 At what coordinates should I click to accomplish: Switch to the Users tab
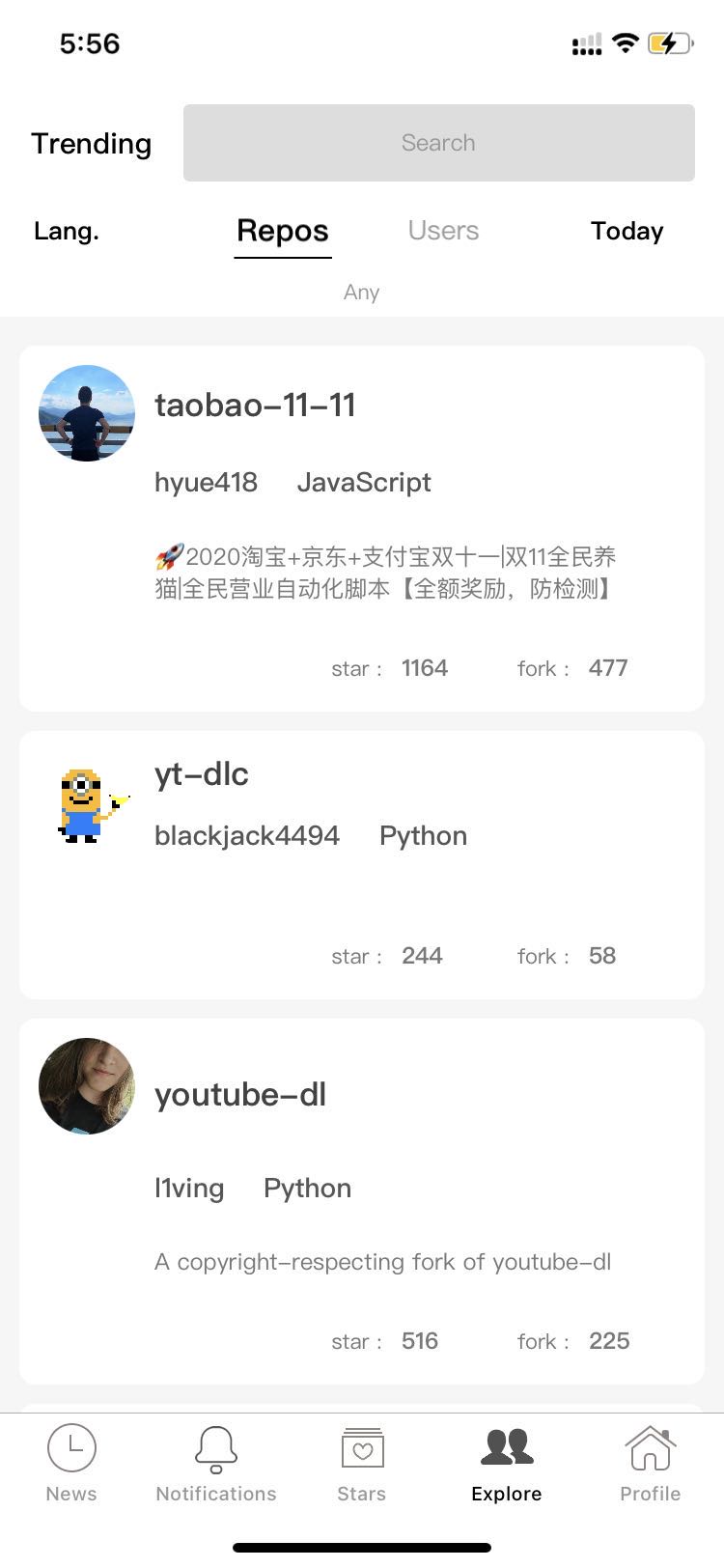443,231
